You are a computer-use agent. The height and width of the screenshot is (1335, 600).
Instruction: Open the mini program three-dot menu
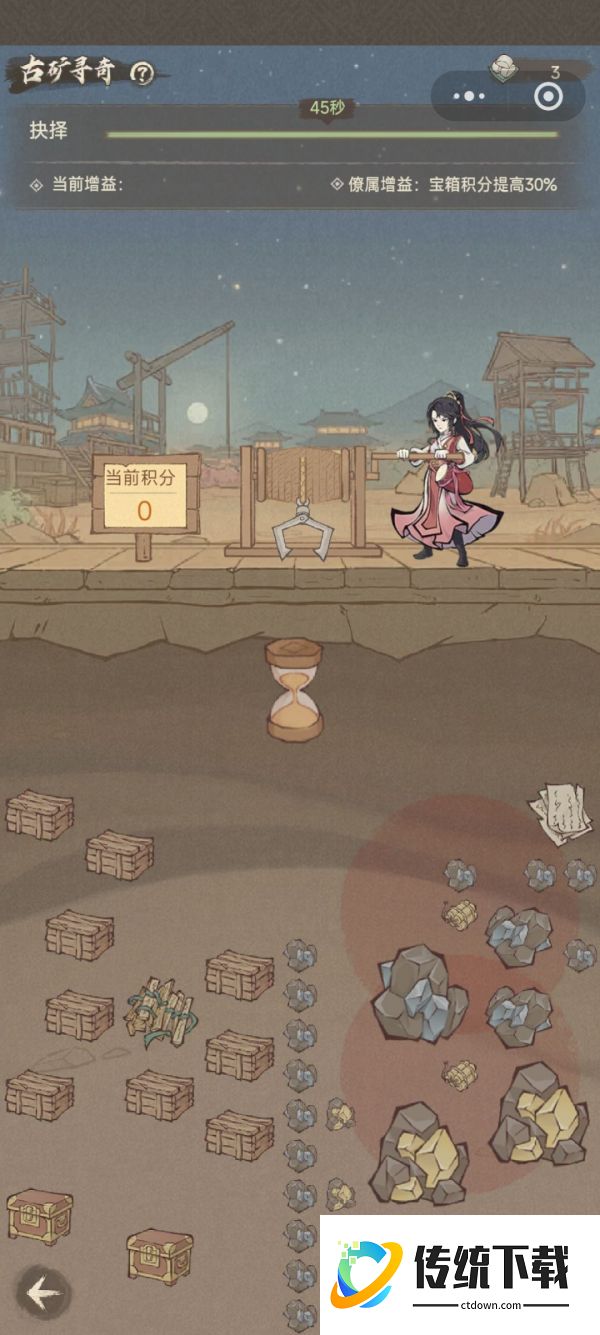tap(469, 96)
